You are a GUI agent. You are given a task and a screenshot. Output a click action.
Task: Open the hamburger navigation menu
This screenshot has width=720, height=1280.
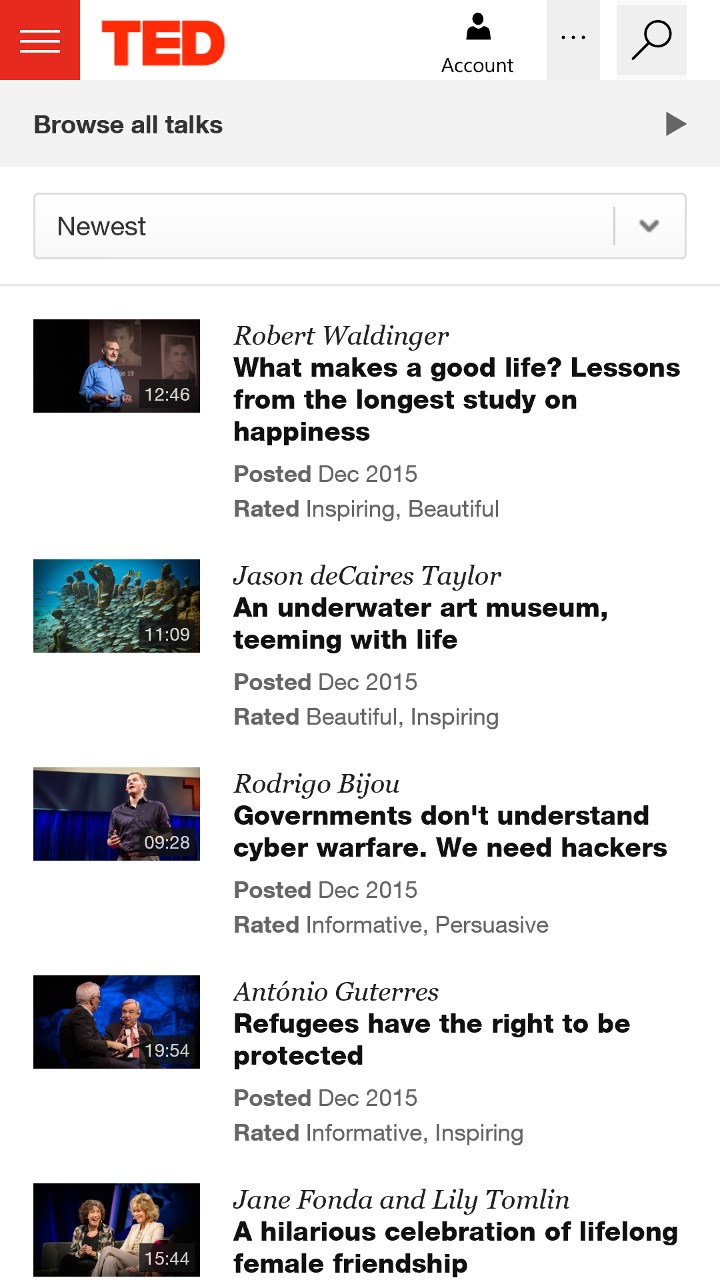tap(40, 40)
